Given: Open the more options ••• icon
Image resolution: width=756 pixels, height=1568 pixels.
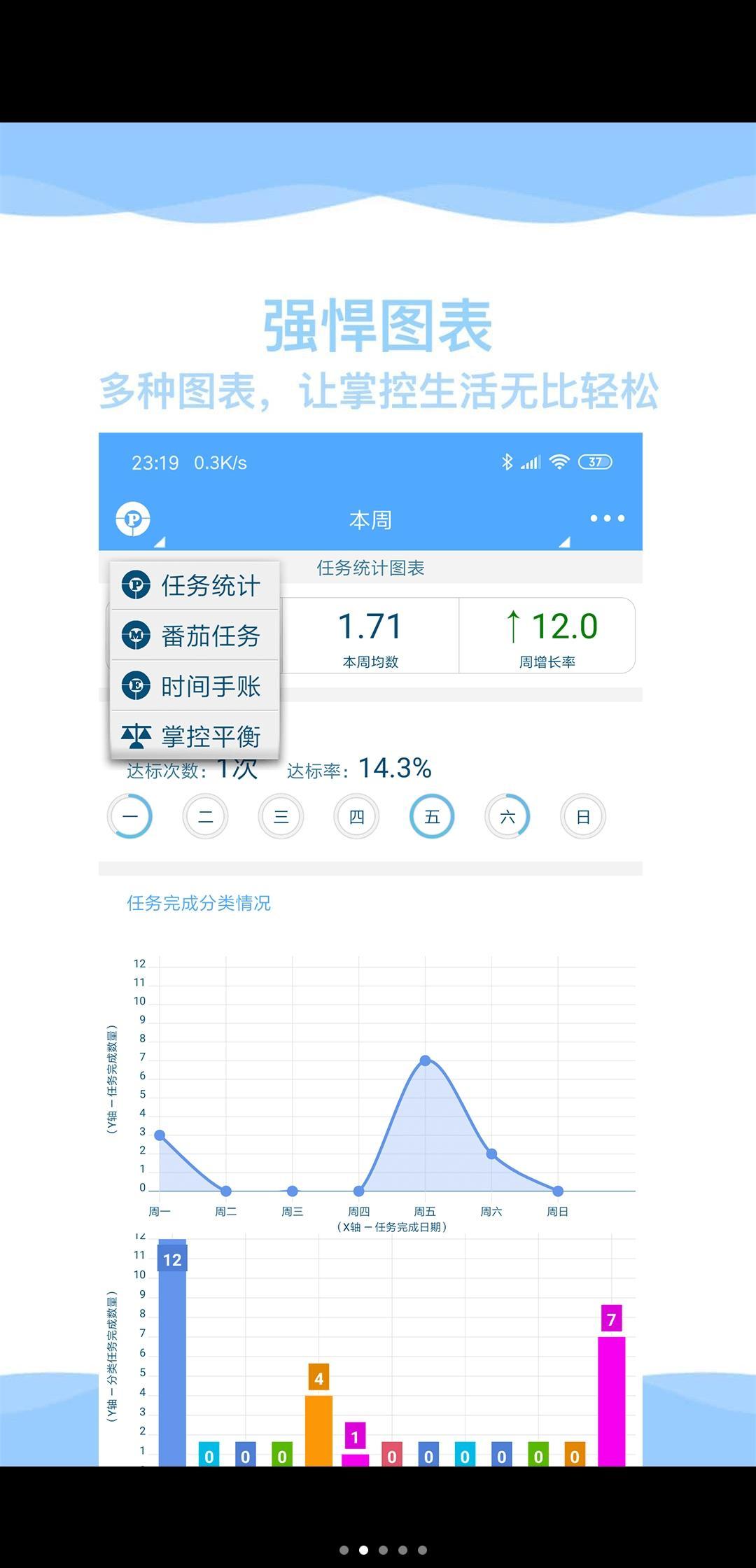Looking at the screenshot, I should (x=606, y=518).
